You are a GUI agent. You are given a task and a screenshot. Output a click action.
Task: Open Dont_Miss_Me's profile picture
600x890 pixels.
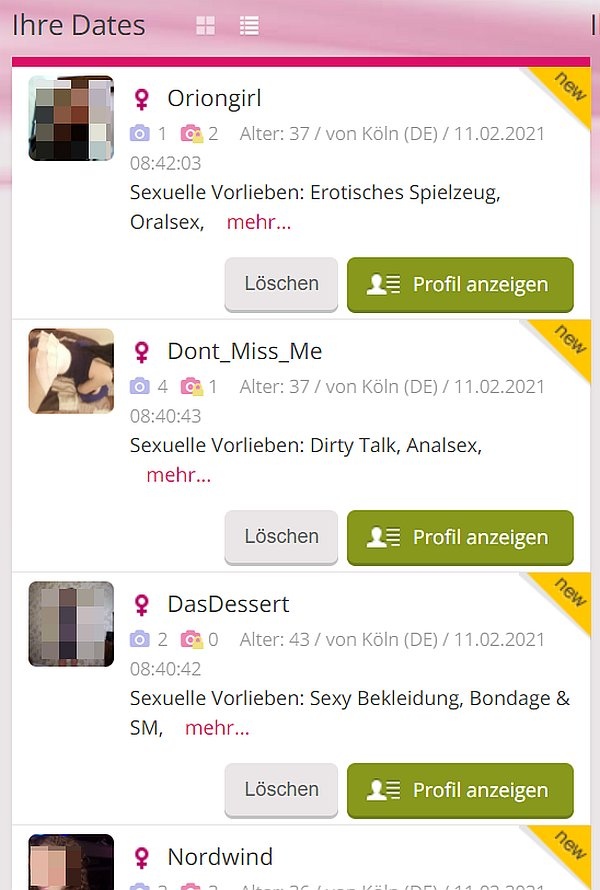point(71,371)
